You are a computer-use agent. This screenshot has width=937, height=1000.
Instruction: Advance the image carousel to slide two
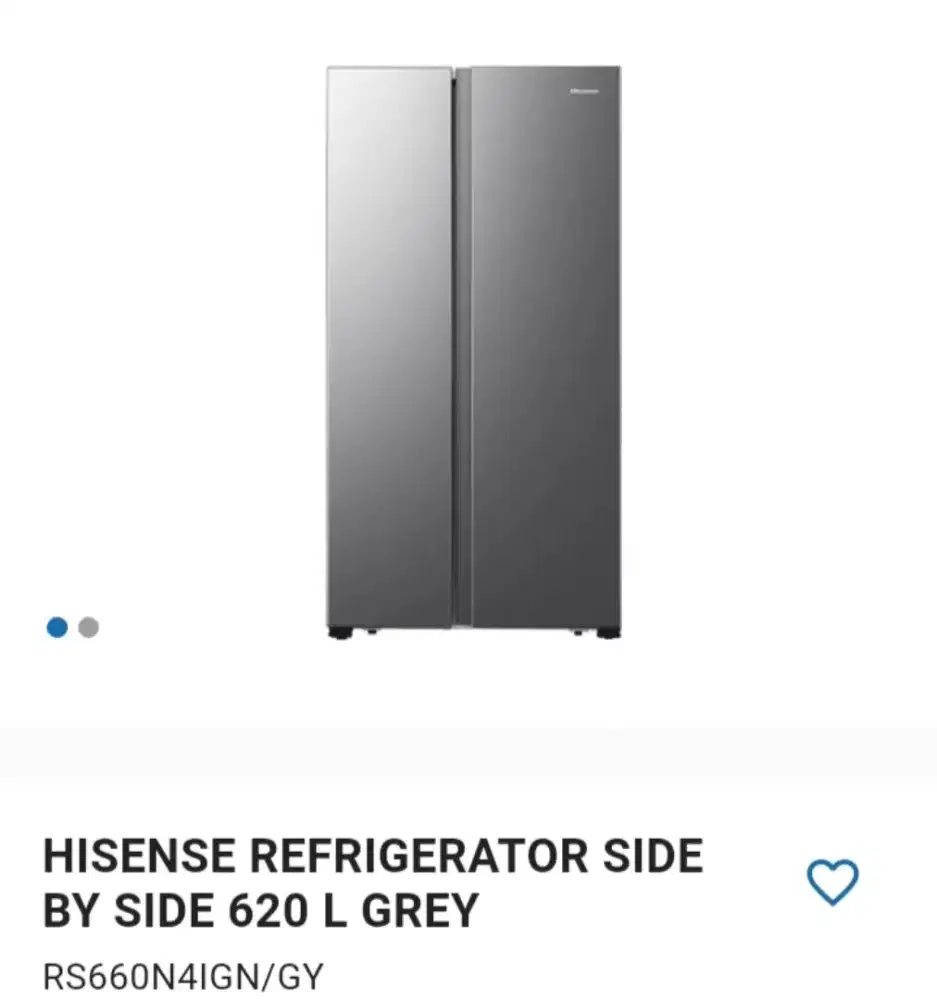pyautogui.click(x=89, y=625)
